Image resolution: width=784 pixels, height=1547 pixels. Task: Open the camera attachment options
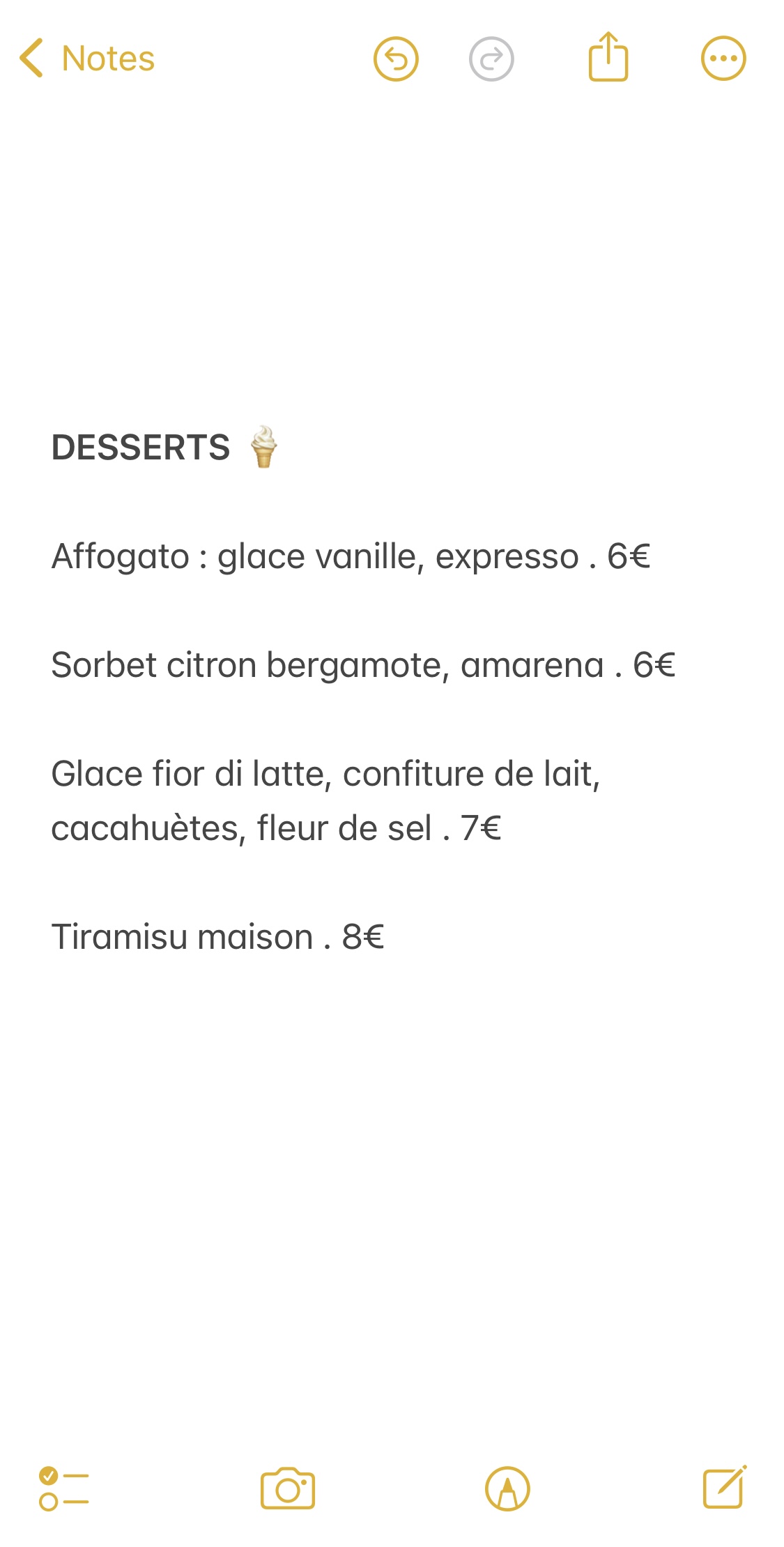288,1488
